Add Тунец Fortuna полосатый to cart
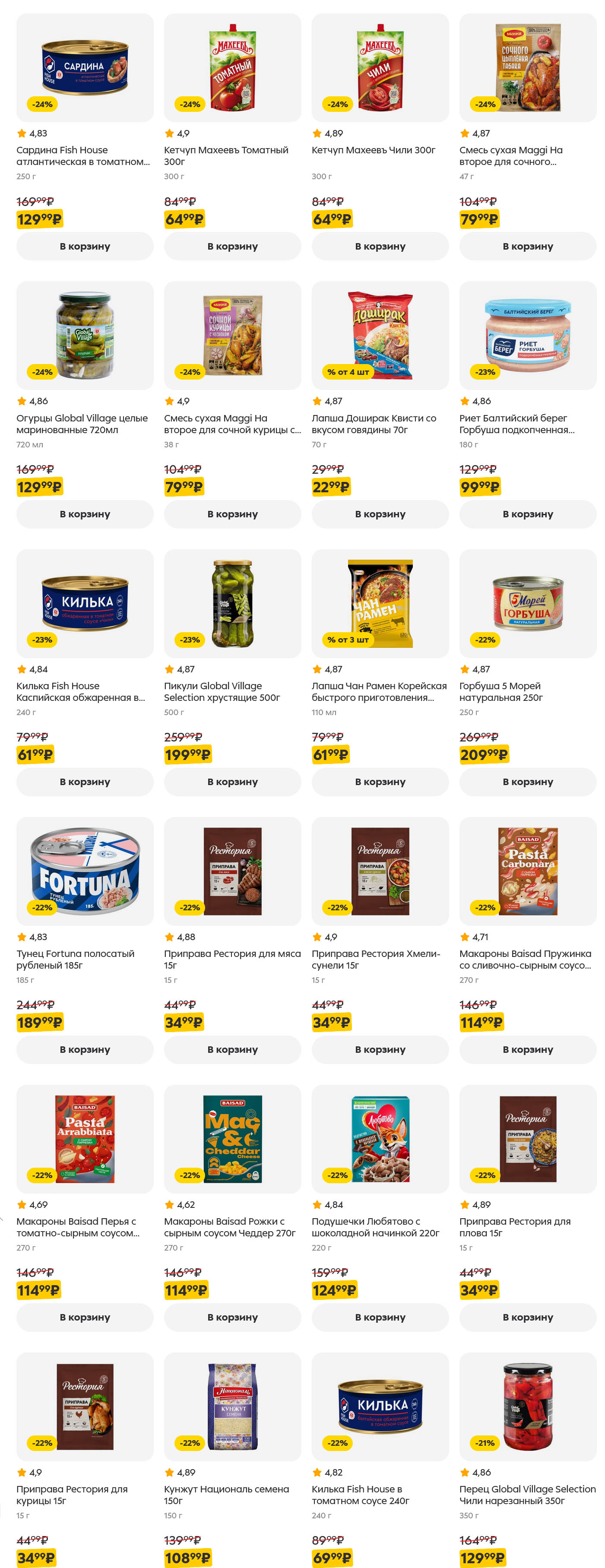This screenshot has width=605, height=1568. point(85,1049)
